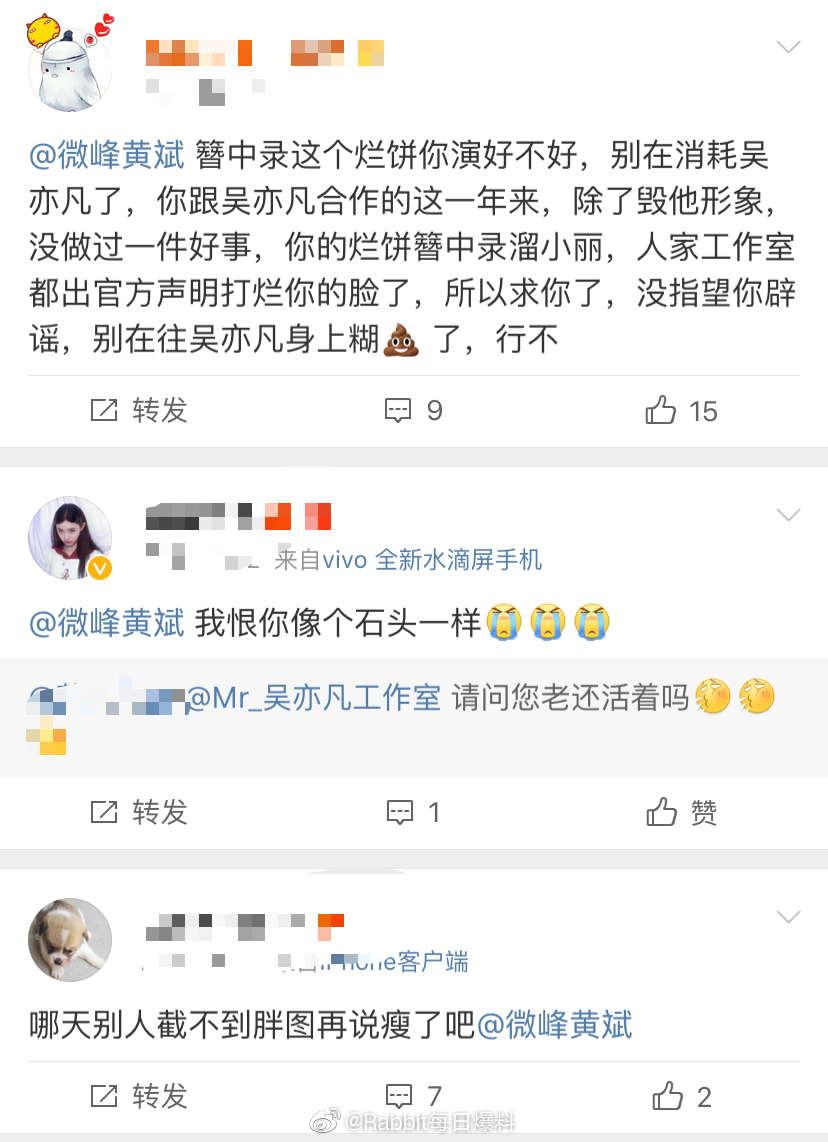Open the chevron menu on the 我恨你像个石头一样 post
The height and width of the screenshot is (1142, 828).
pyautogui.click(x=789, y=515)
